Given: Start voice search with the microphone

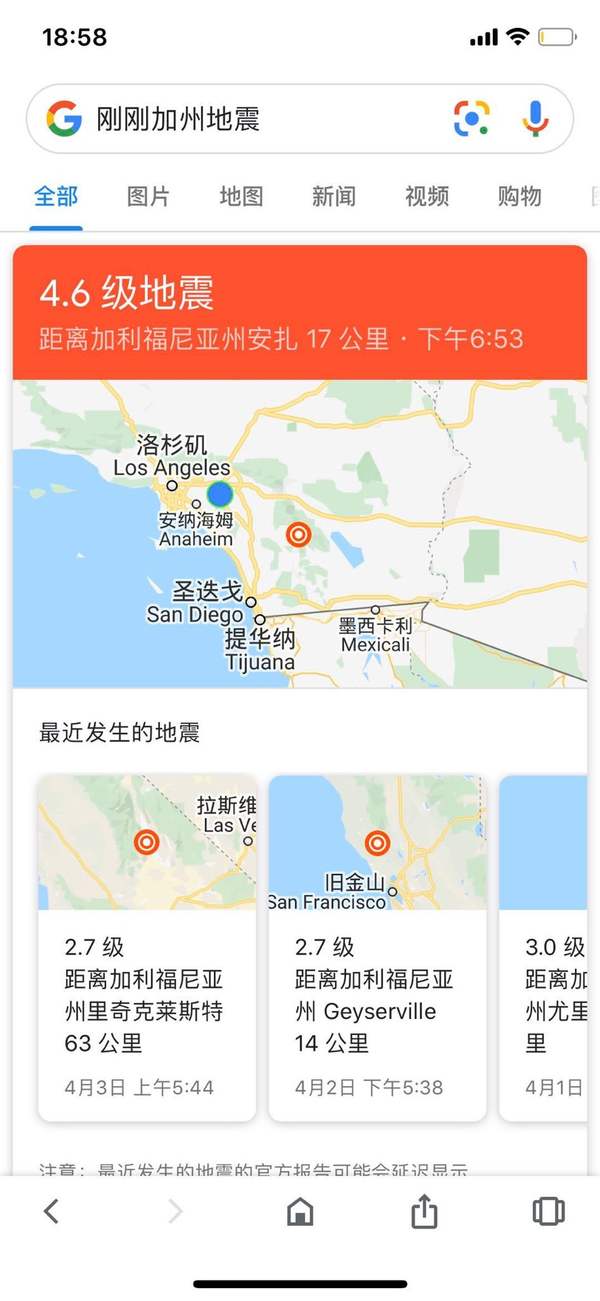Looking at the screenshot, I should click(x=535, y=119).
